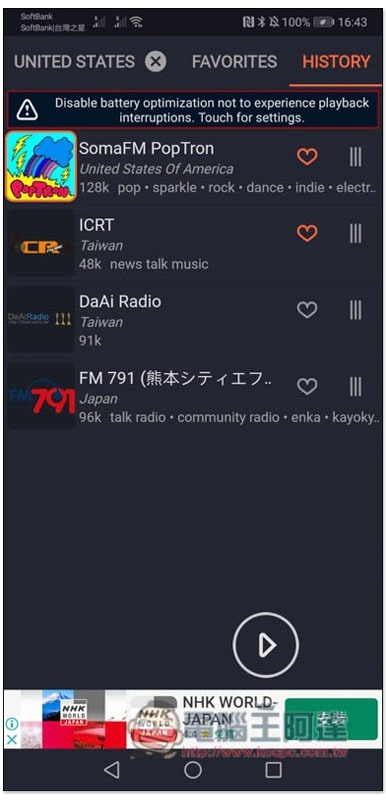Image resolution: width=386 pixels, height=800 pixels.
Task: Tap the reorder handle beside ICRT
Action: 355,233
